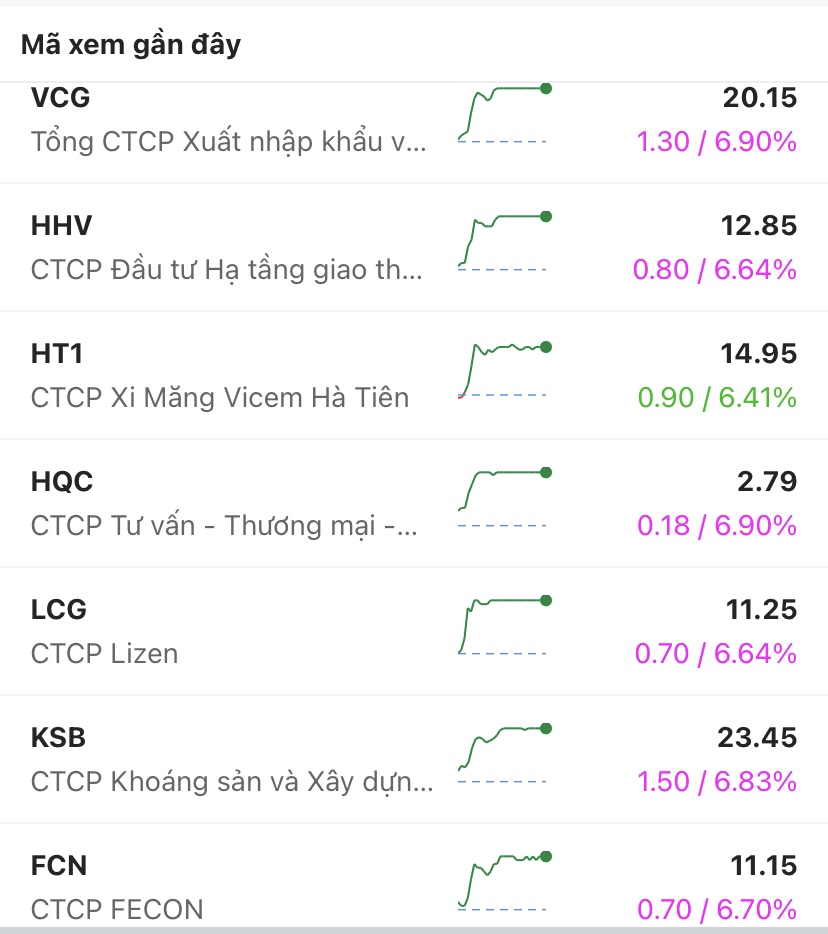View details for HHV stock
Image resolution: width=828 pixels, height=934 pixels.
coord(230,247)
